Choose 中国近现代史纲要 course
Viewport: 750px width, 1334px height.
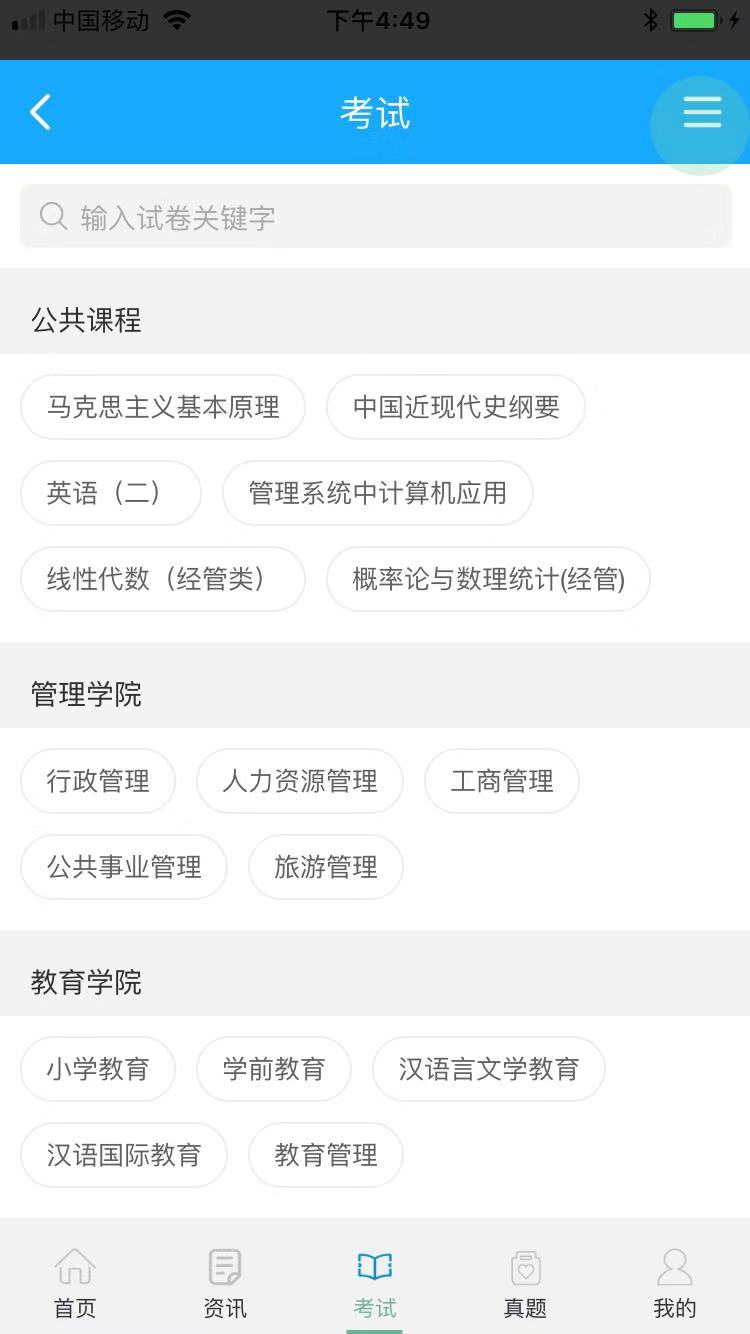coord(456,407)
